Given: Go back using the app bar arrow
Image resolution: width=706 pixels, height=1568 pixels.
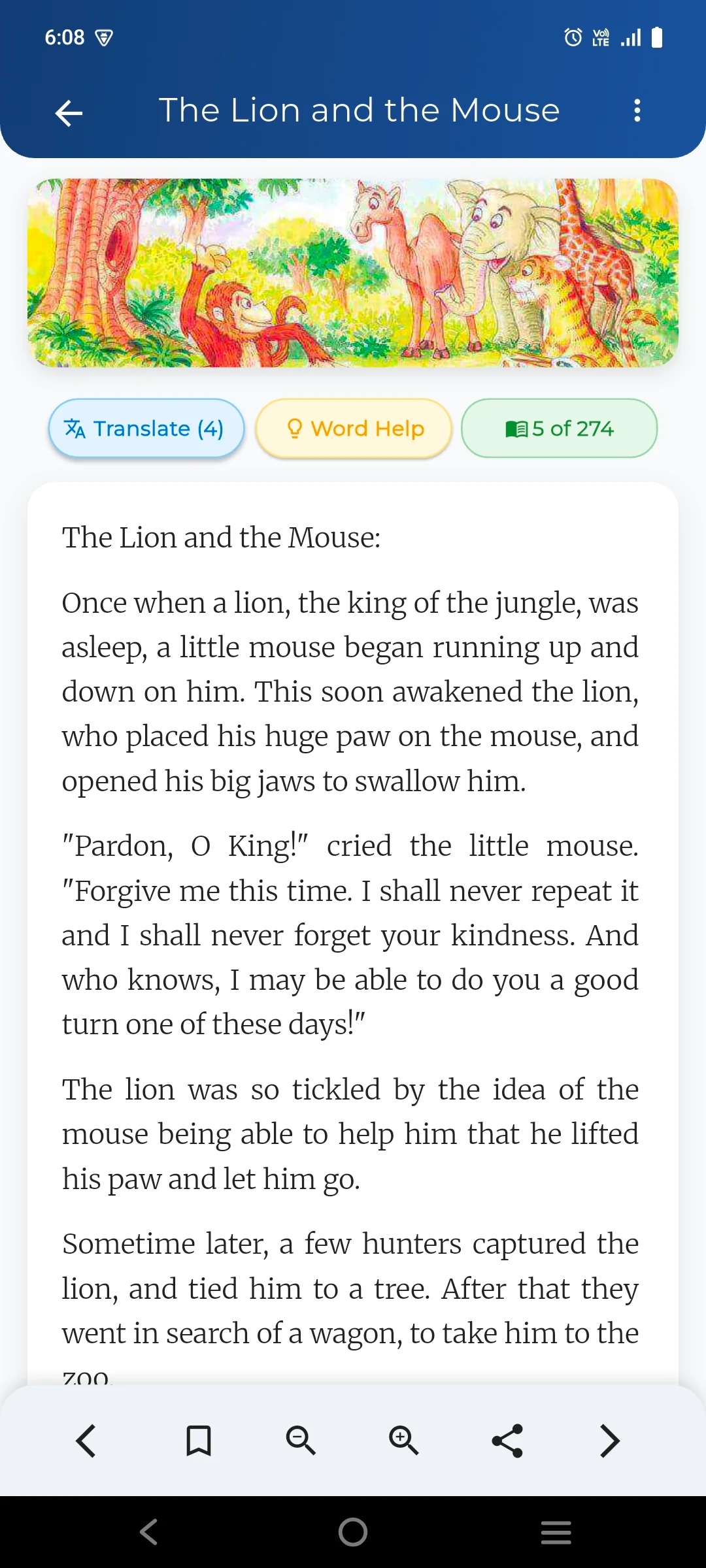Looking at the screenshot, I should point(69,113).
